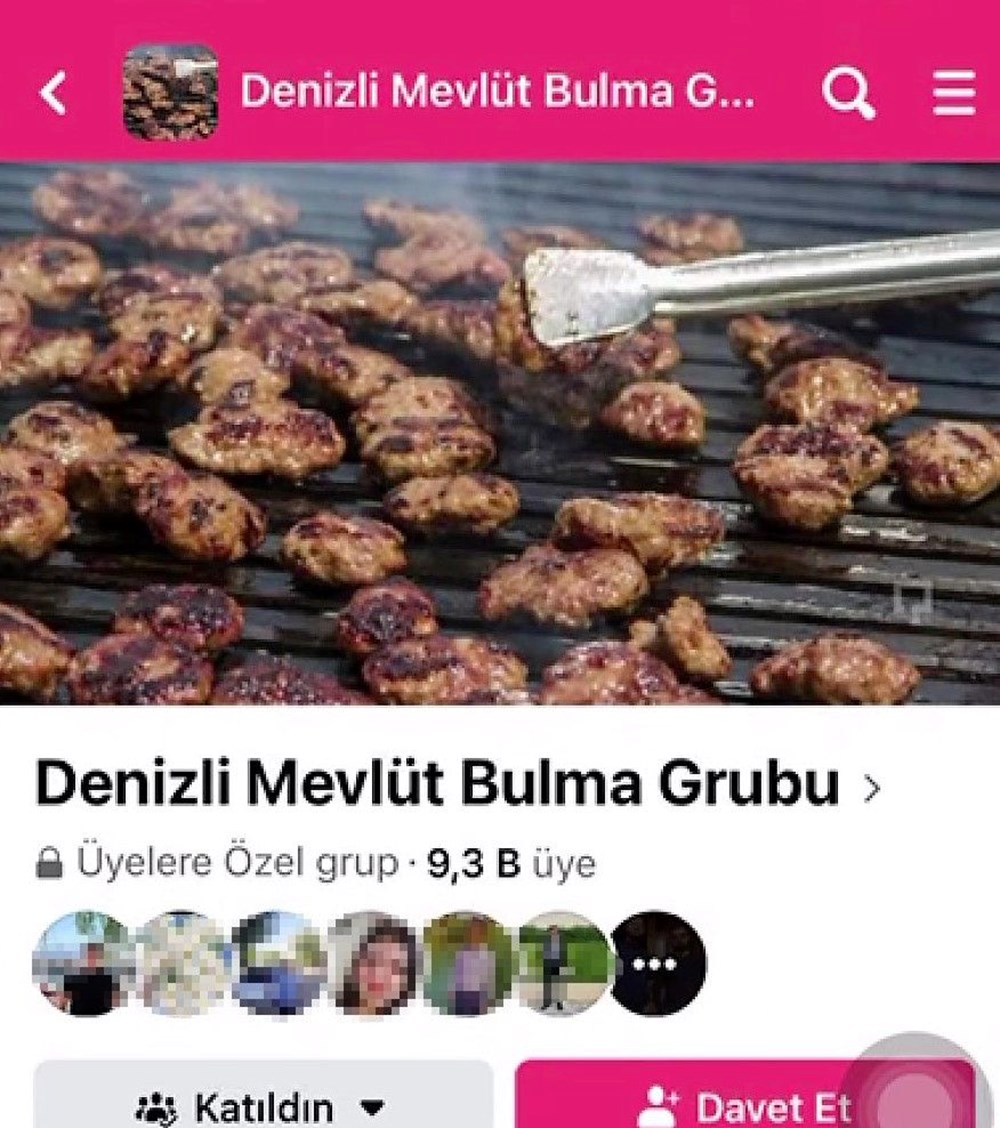Open search with the magnifying glass icon
Screen dimensions: 1000x1128
coord(849,95)
